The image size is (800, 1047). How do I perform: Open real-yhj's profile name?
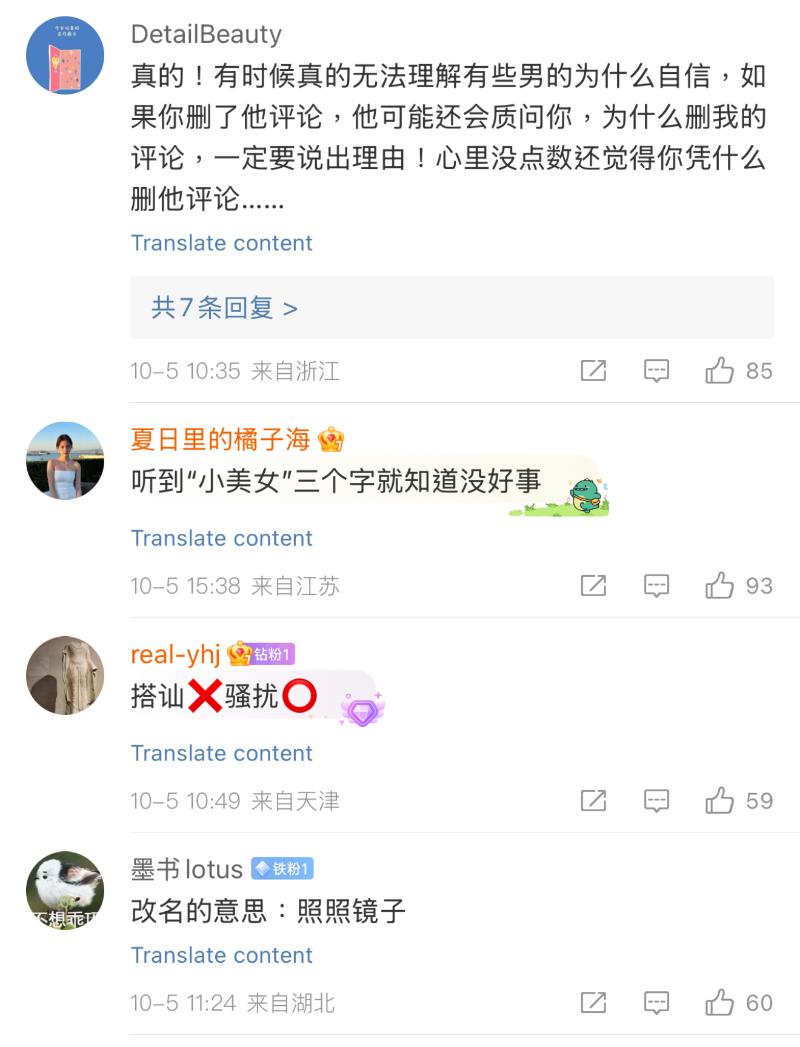point(175,654)
